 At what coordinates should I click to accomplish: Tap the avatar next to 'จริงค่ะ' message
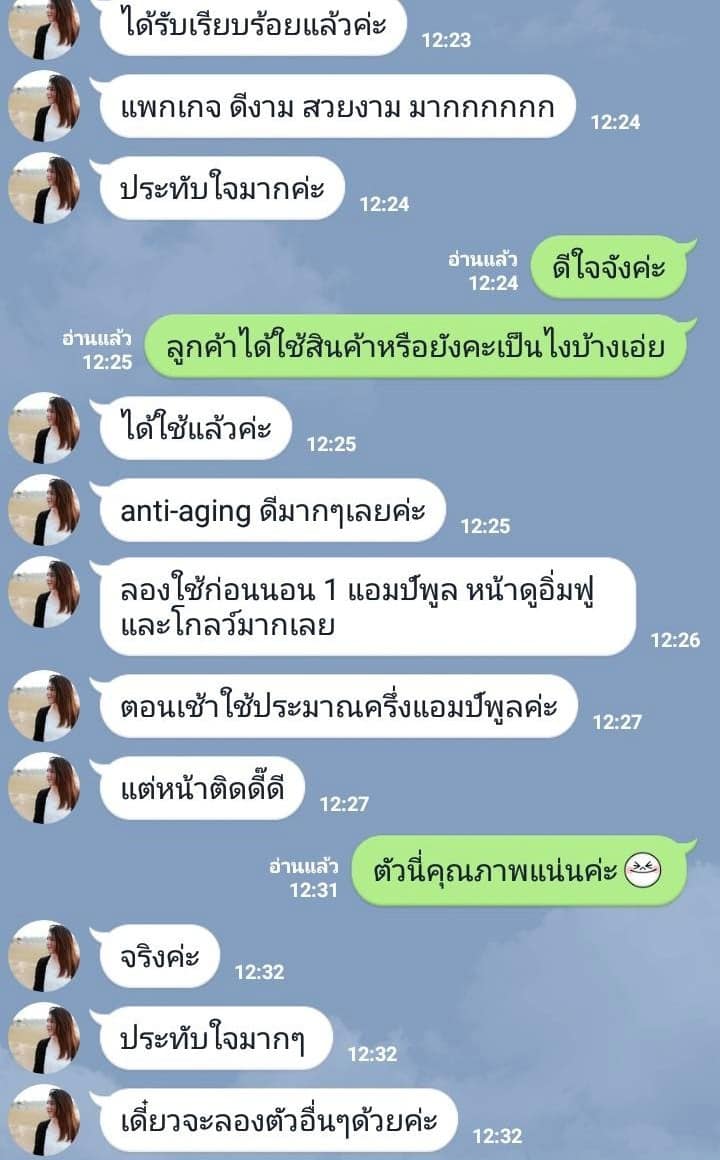point(43,956)
